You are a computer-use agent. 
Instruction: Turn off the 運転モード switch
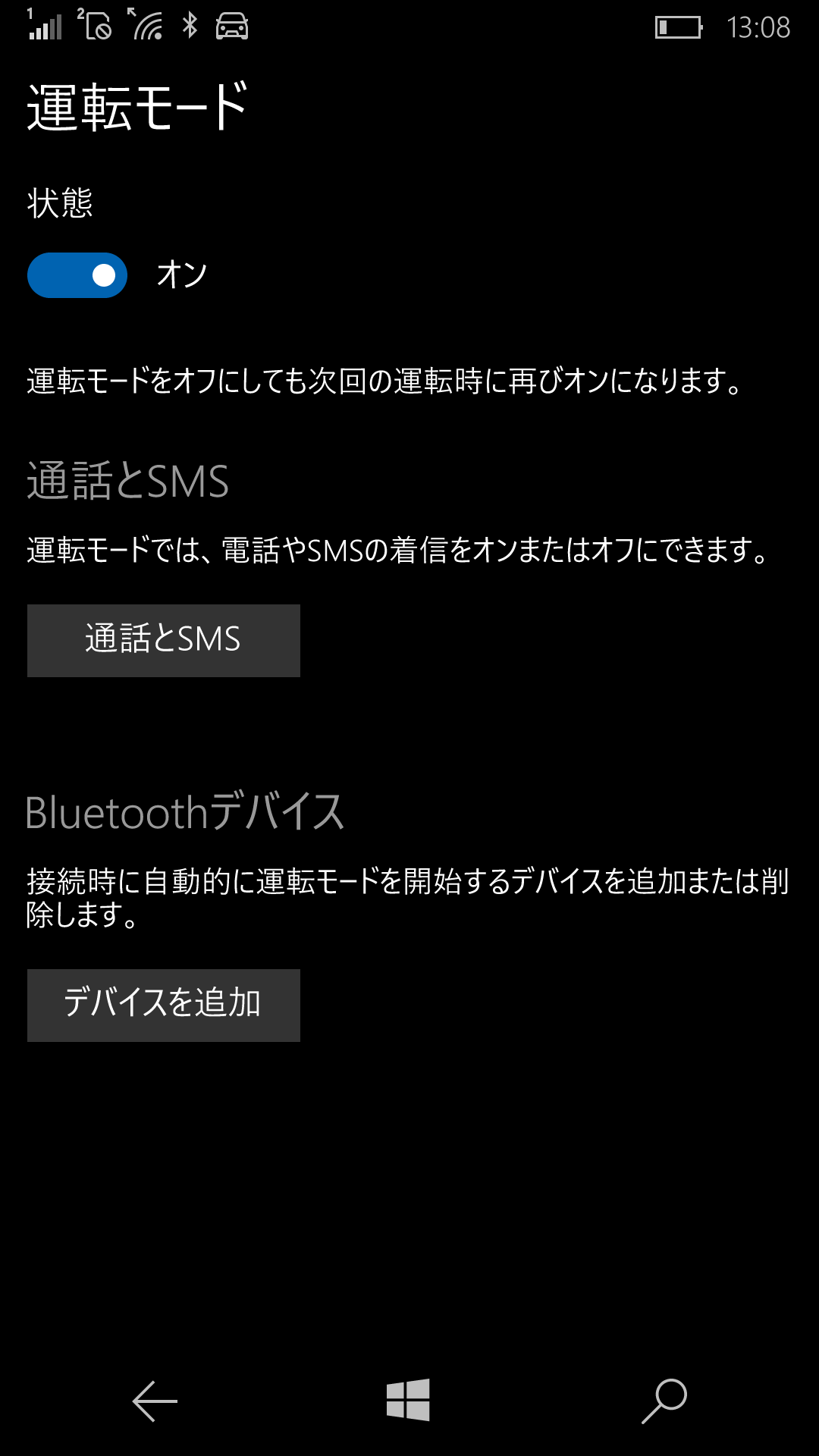pyautogui.click(x=77, y=275)
